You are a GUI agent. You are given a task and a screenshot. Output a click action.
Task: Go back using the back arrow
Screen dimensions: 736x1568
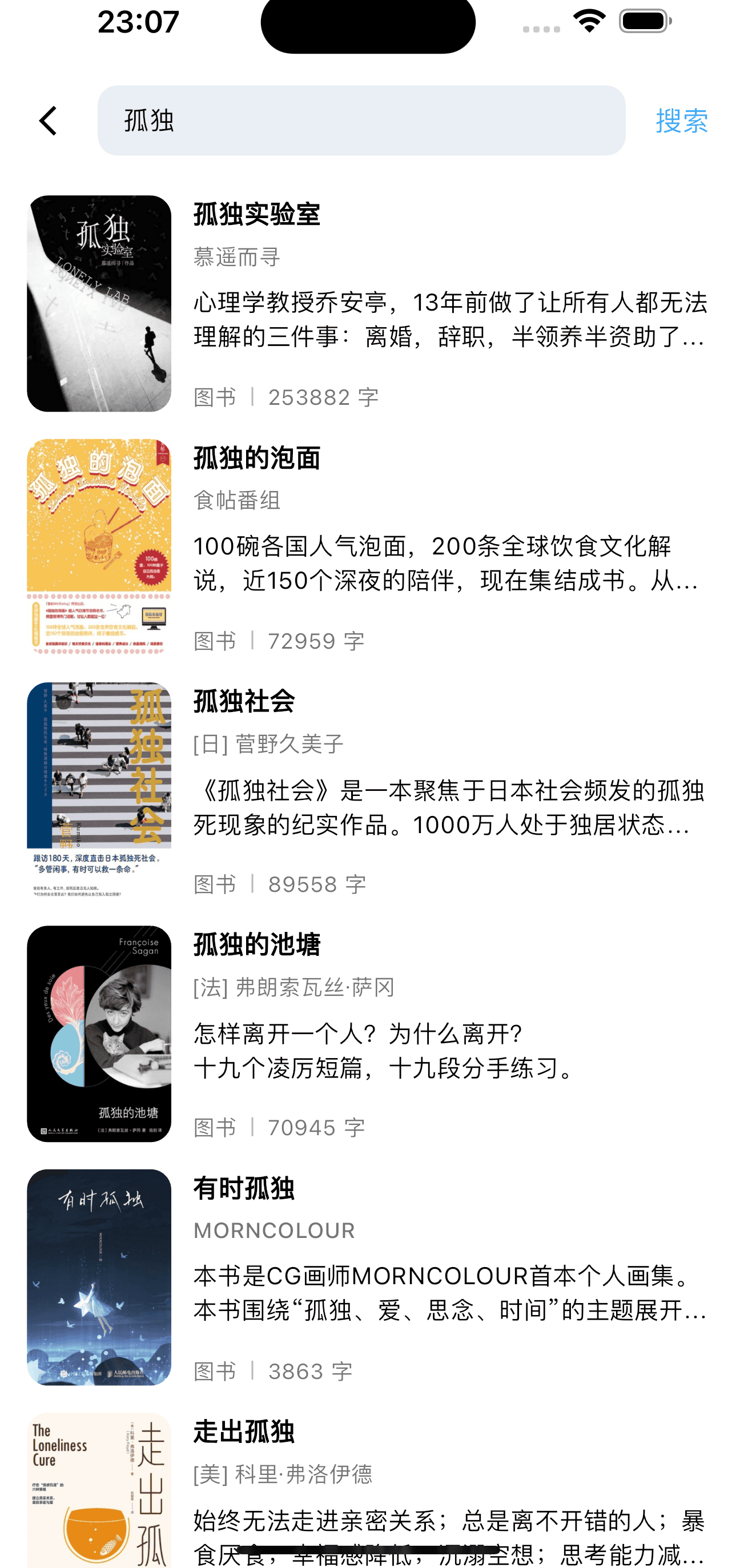pyautogui.click(x=48, y=120)
